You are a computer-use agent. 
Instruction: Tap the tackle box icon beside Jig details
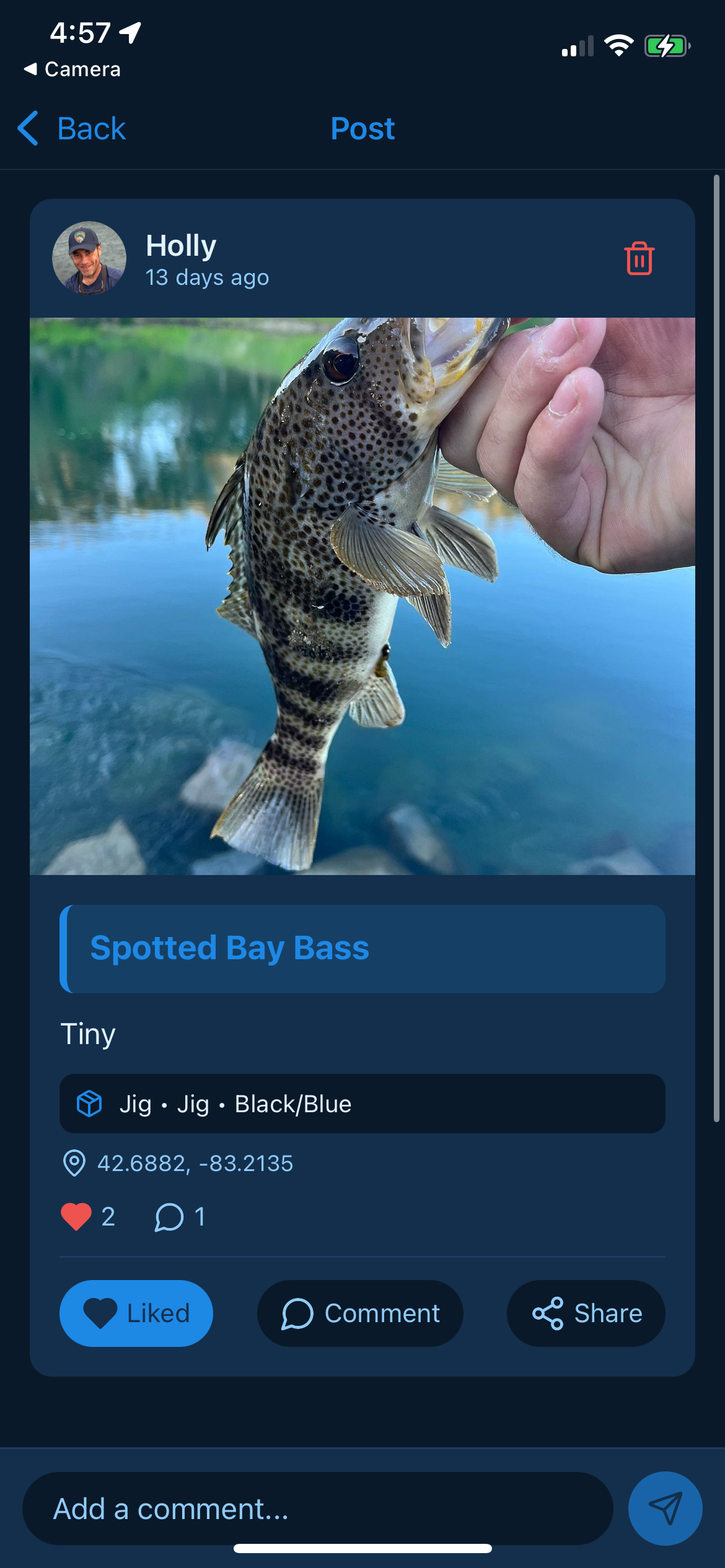(x=89, y=1104)
